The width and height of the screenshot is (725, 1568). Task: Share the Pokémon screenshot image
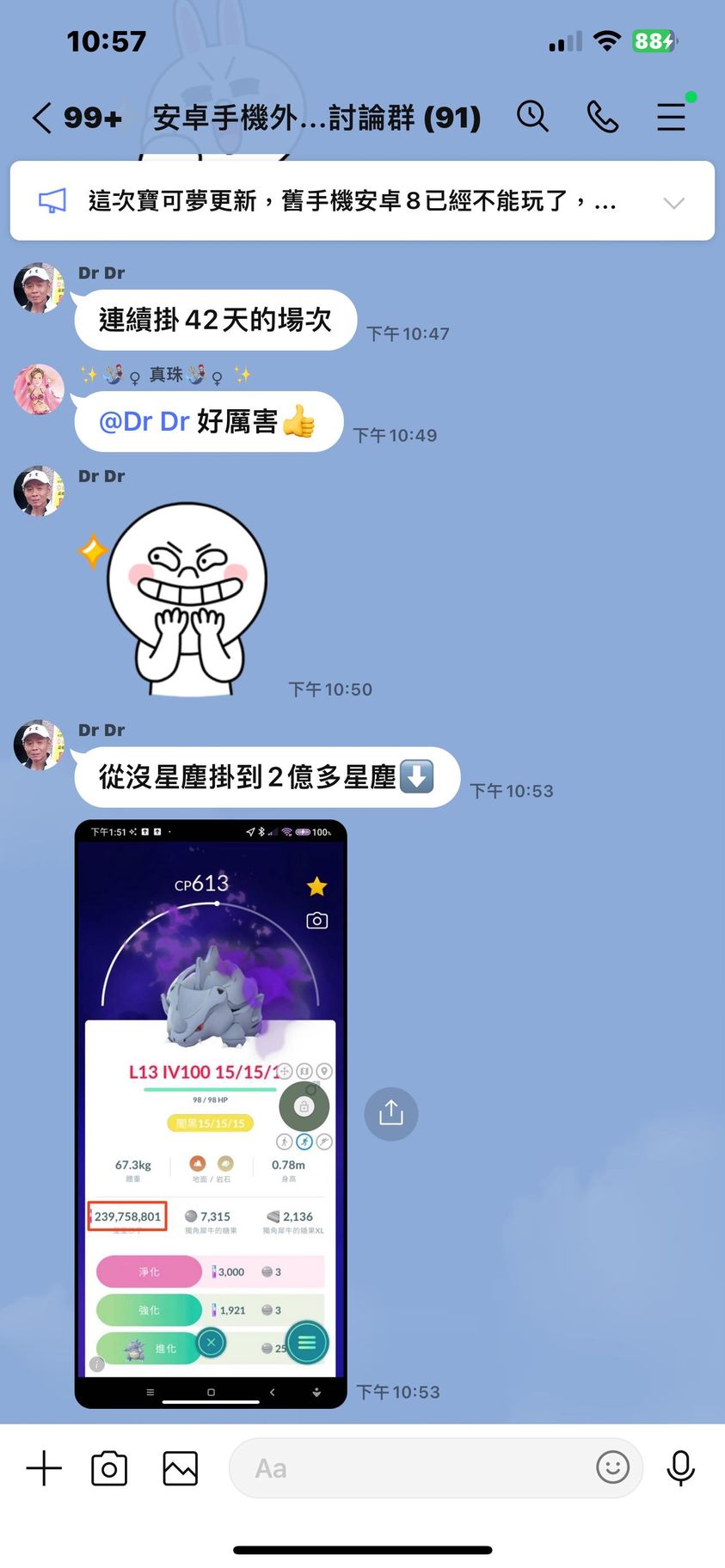391,1113
